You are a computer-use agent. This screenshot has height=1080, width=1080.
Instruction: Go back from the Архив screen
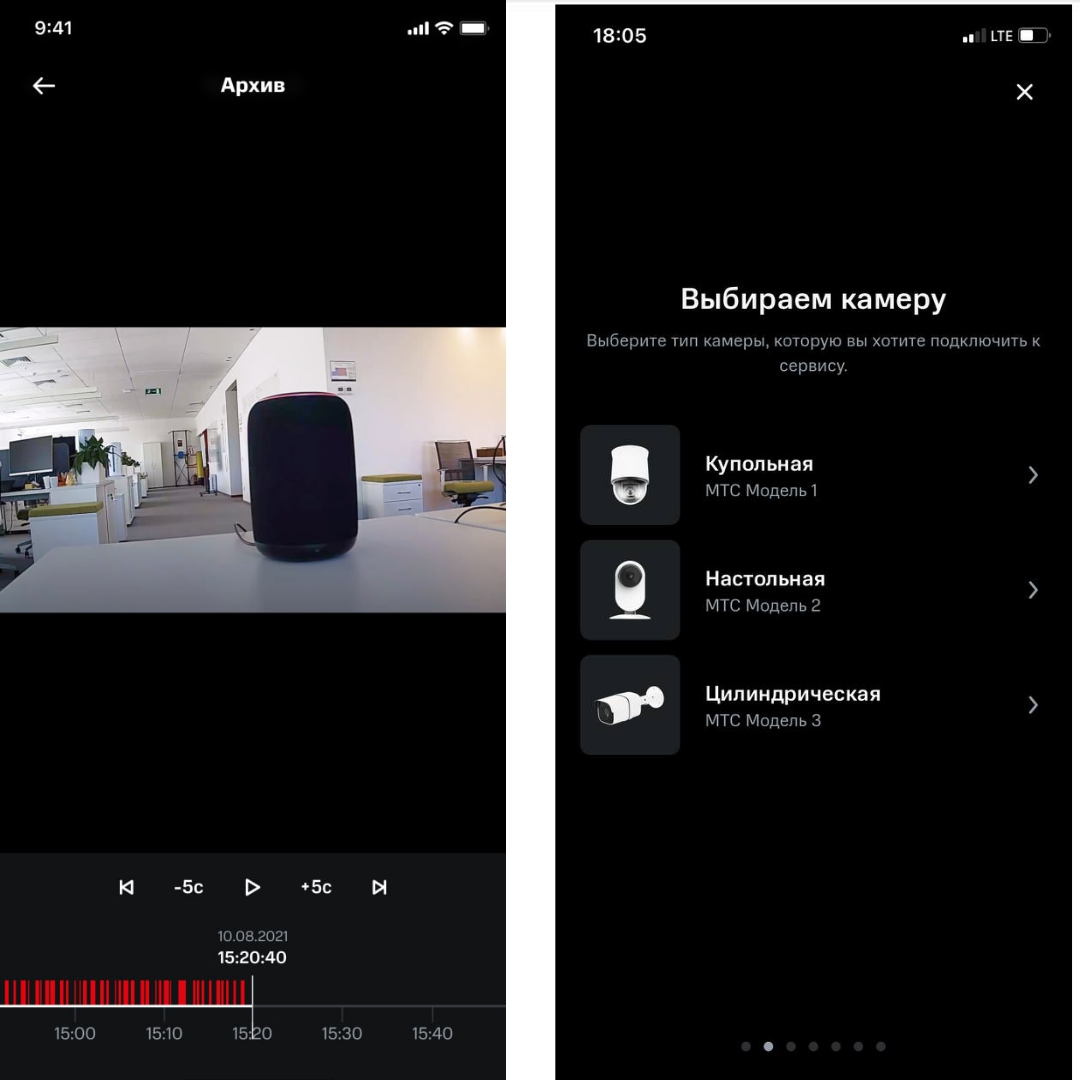pyautogui.click(x=44, y=86)
